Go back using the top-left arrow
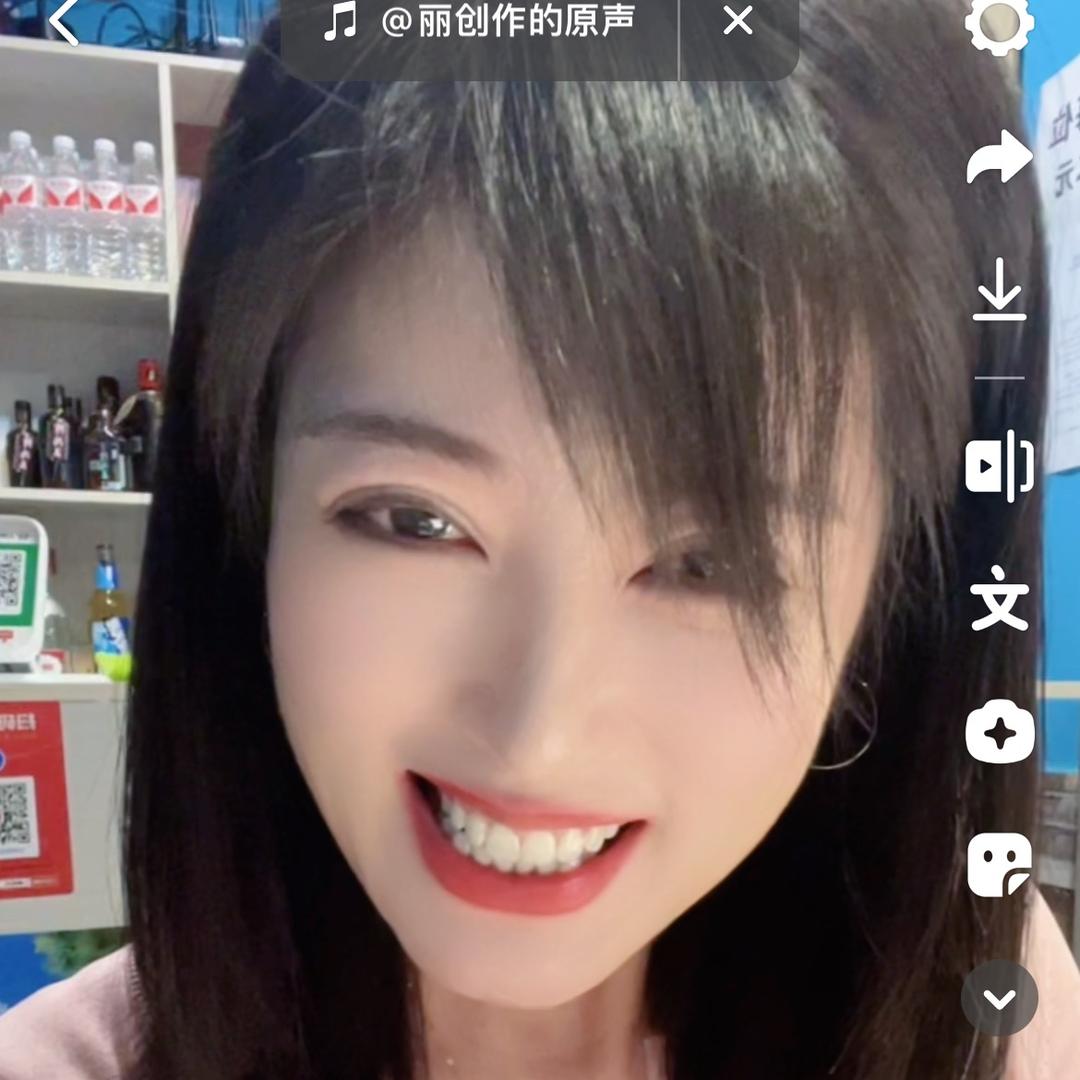The image size is (1080, 1080). pyautogui.click(x=63, y=22)
